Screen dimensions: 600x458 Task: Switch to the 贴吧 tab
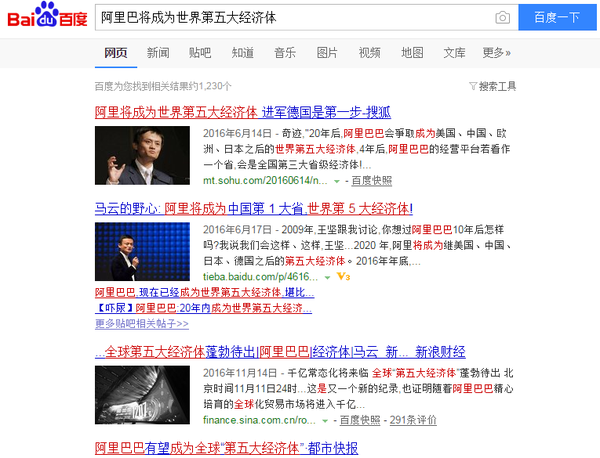click(200, 52)
